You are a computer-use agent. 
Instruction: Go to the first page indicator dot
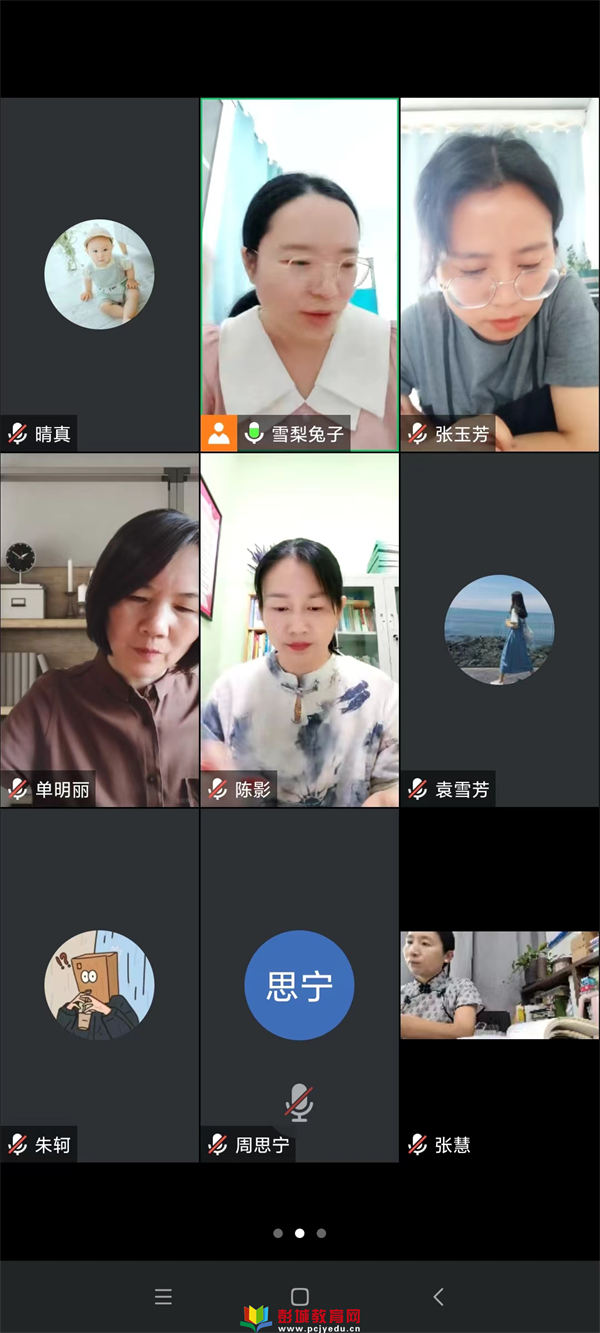click(278, 1233)
